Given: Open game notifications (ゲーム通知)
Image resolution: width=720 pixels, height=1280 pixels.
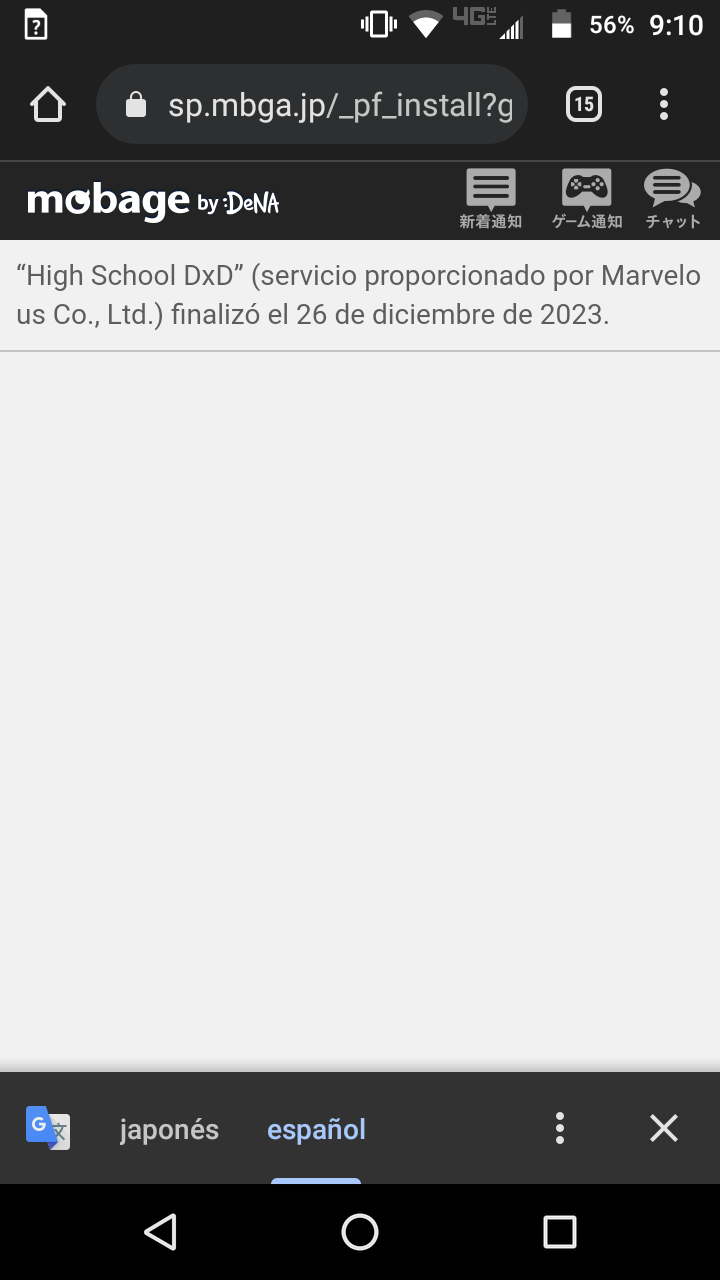Looking at the screenshot, I should (x=587, y=200).
